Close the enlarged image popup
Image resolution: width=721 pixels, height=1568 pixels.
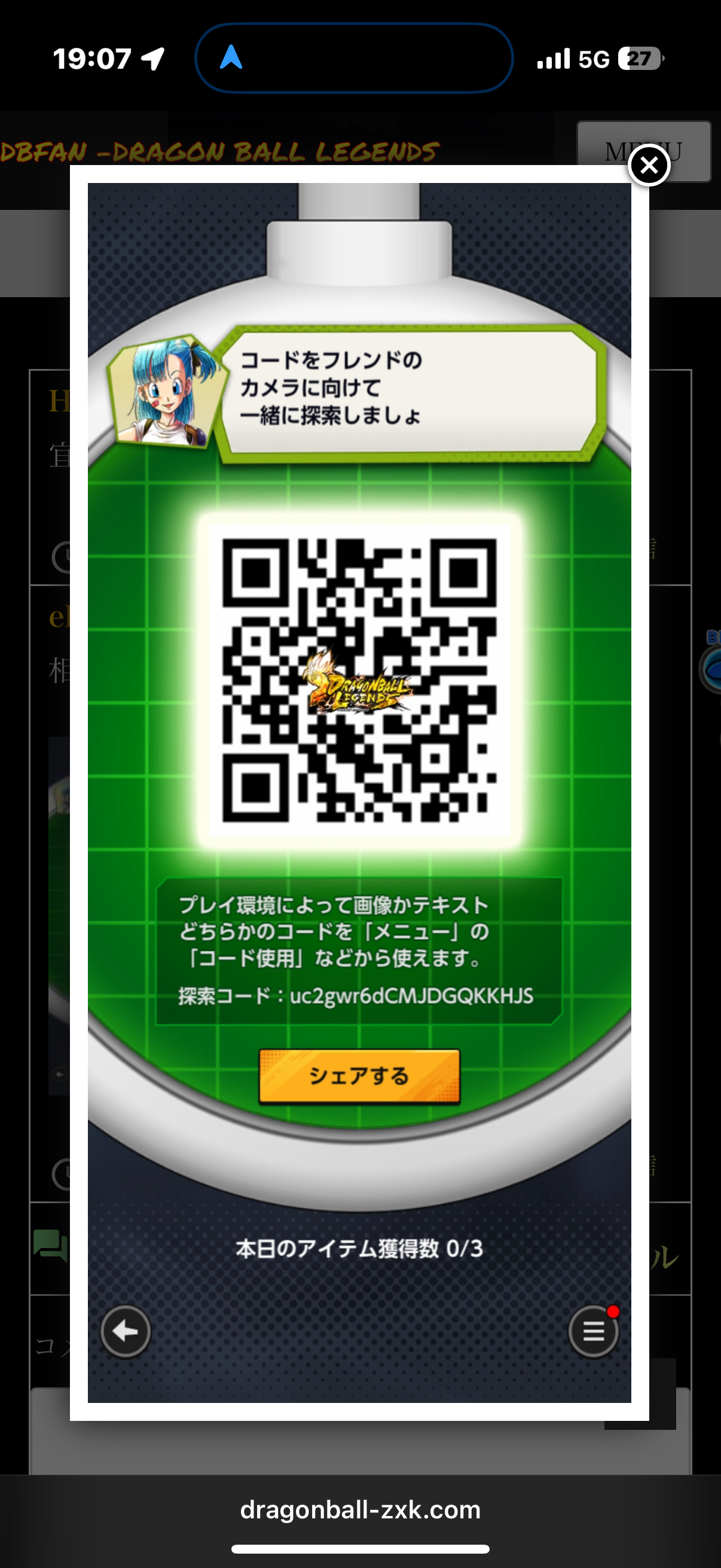click(649, 165)
